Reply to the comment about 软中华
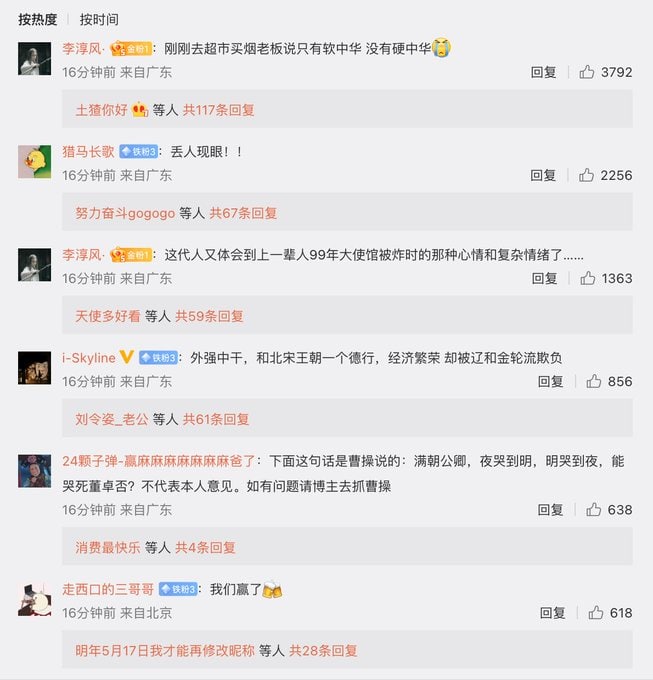 click(x=543, y=72)
